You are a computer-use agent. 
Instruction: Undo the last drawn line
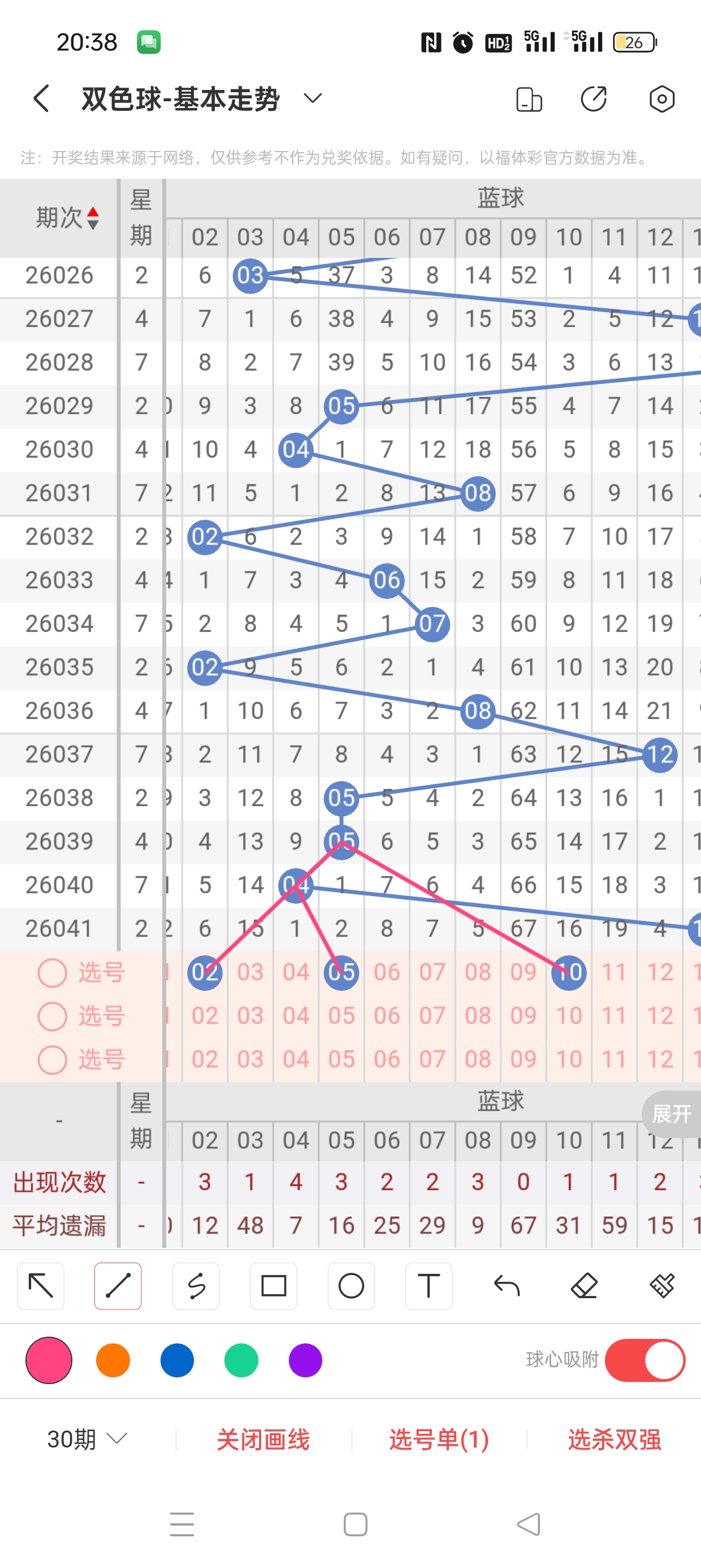pos(507,1286)
